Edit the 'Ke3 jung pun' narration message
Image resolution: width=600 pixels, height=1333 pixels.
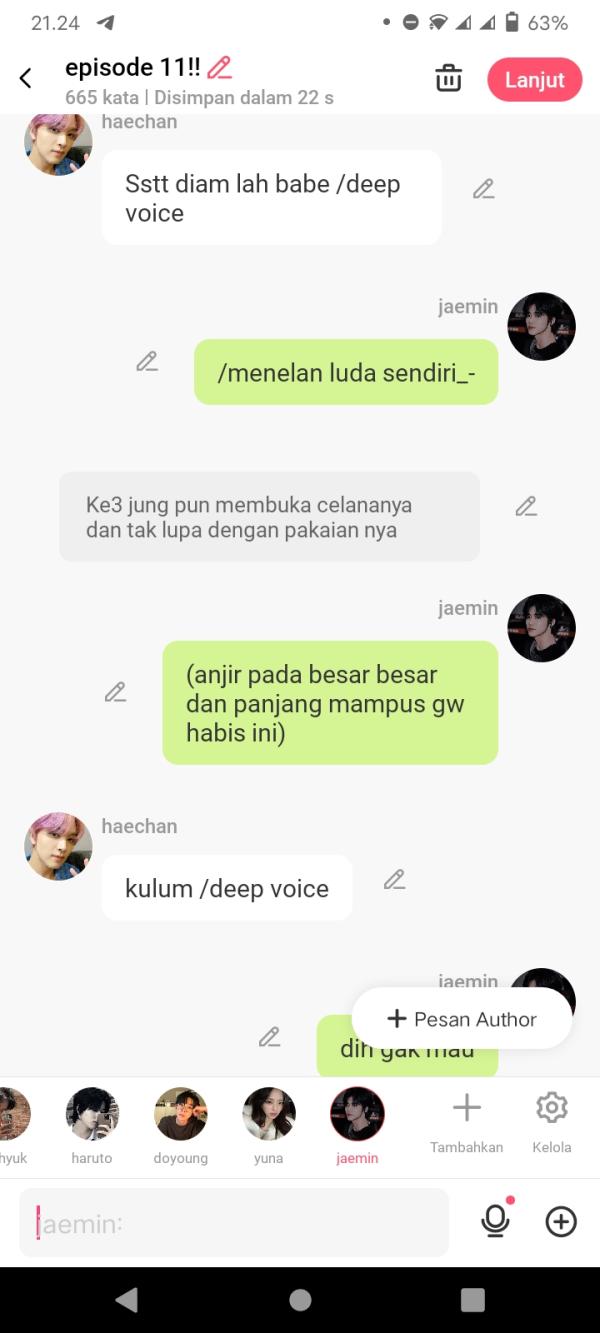coord(526,507)
